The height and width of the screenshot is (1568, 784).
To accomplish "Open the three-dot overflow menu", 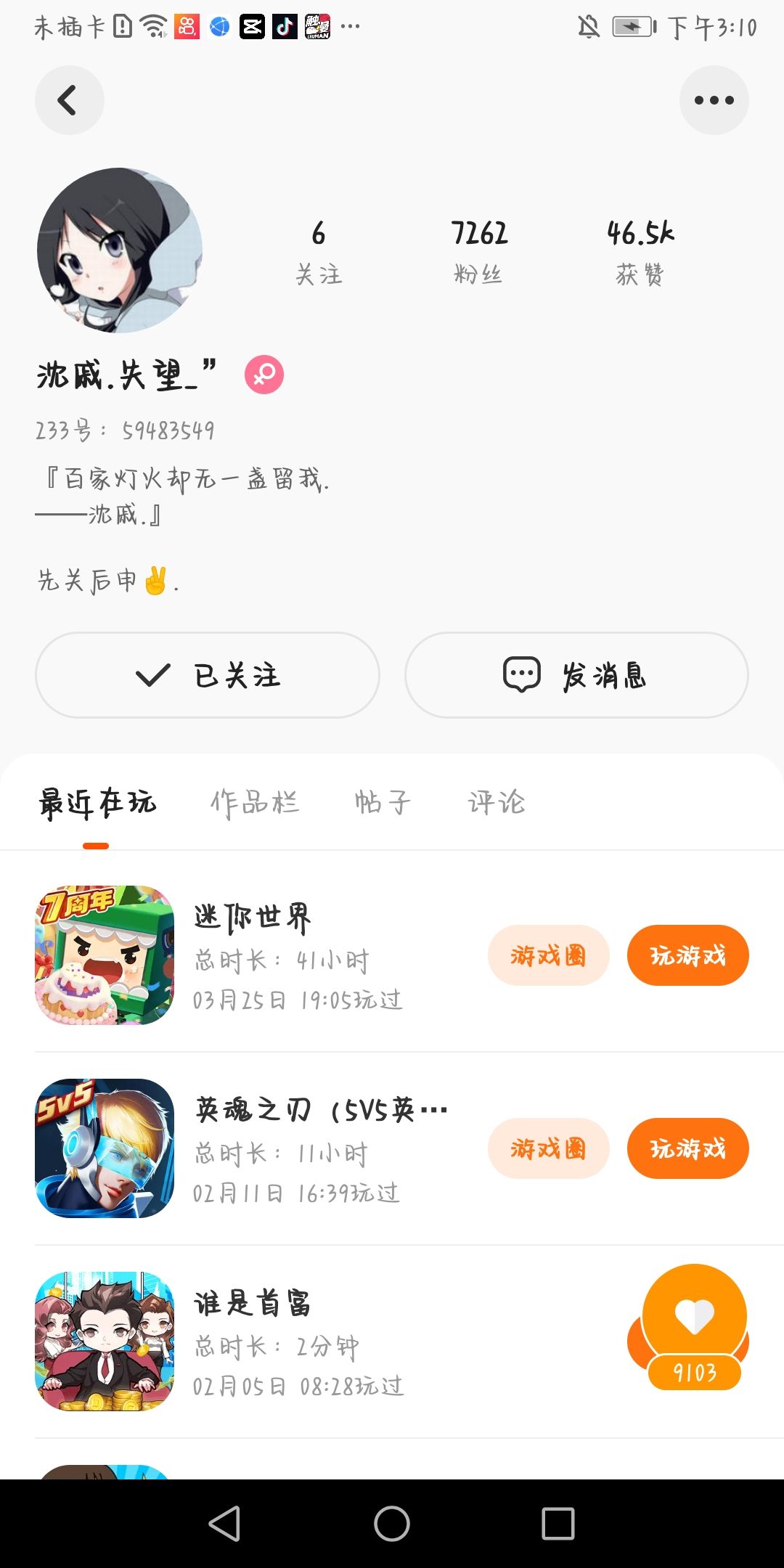I will pos(714,100).
